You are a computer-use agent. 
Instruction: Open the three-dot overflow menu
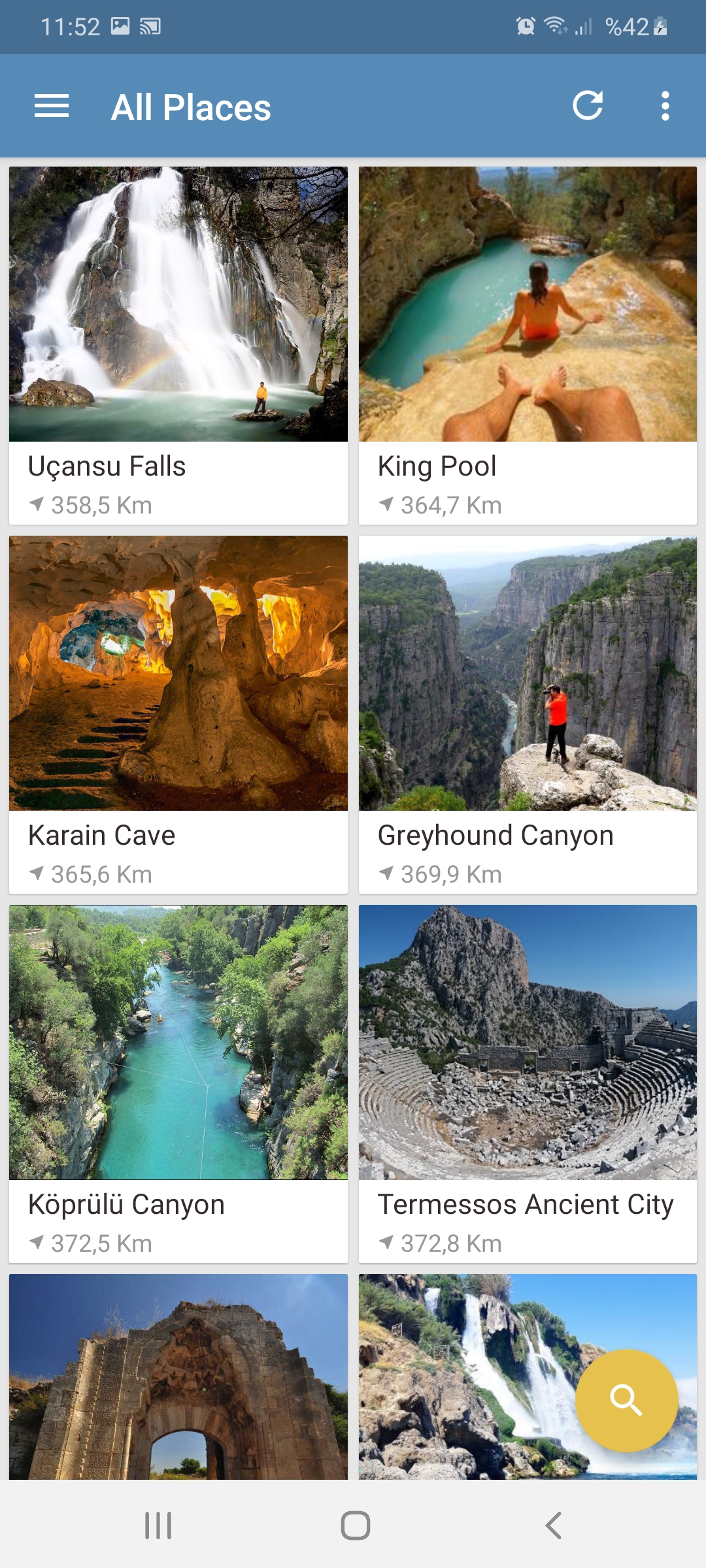(665, 106)
